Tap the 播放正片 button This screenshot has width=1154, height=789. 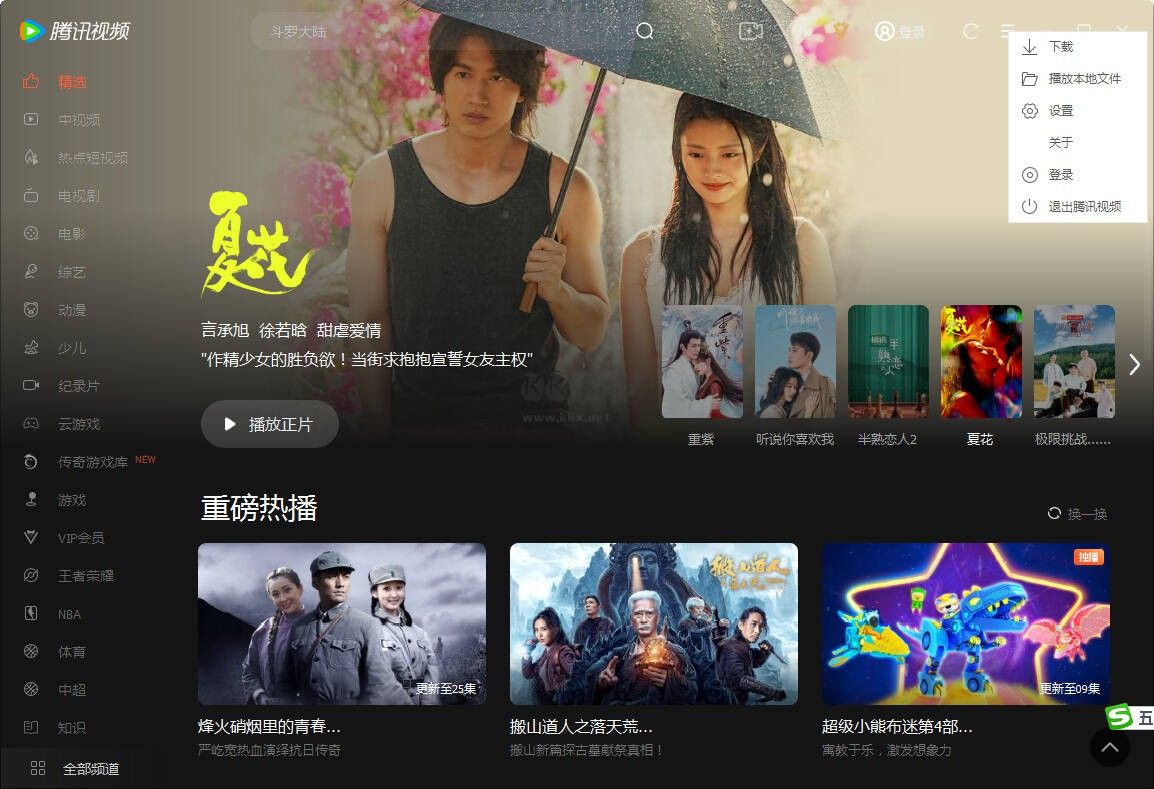pos(270,424)
